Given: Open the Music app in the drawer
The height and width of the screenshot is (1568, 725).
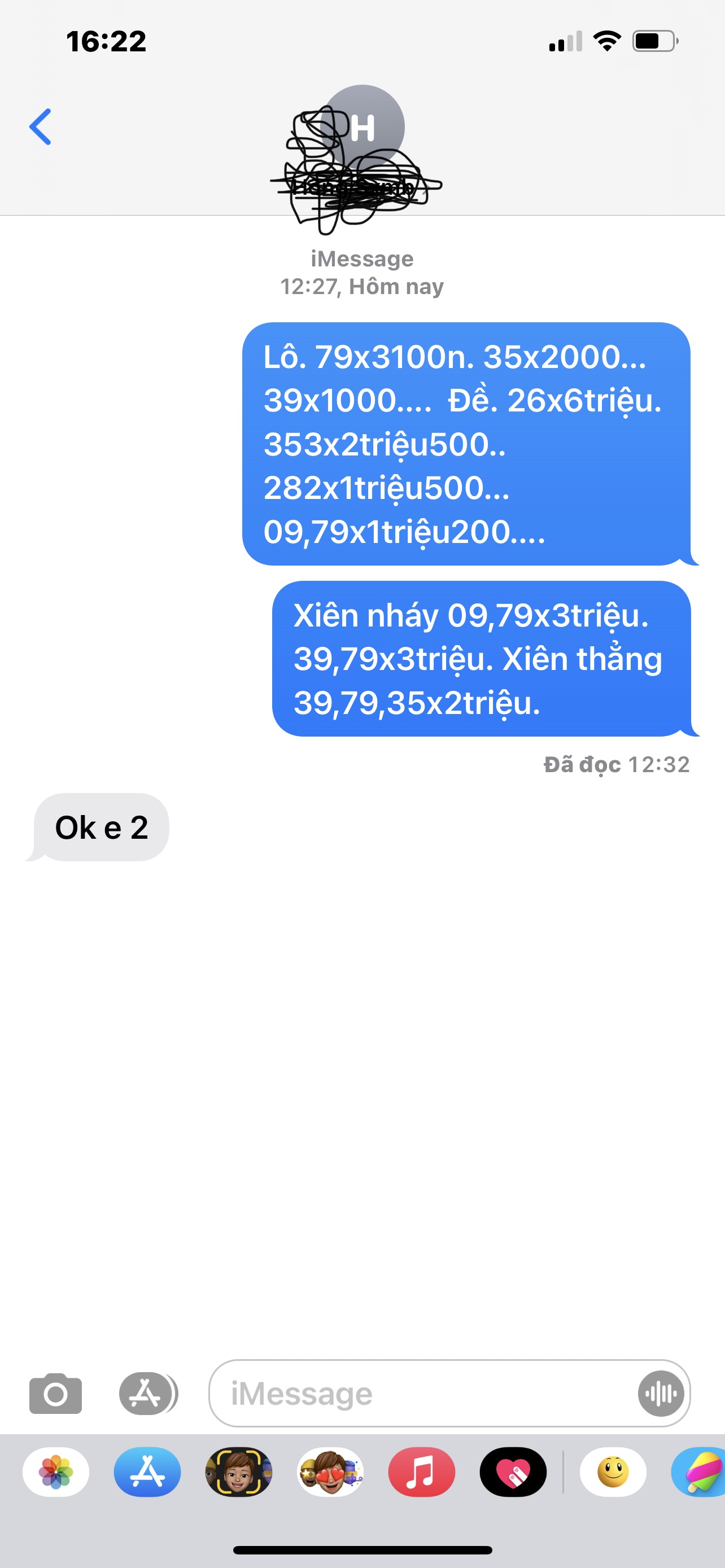Looking at the screenshot, I should coord(422,1472).
